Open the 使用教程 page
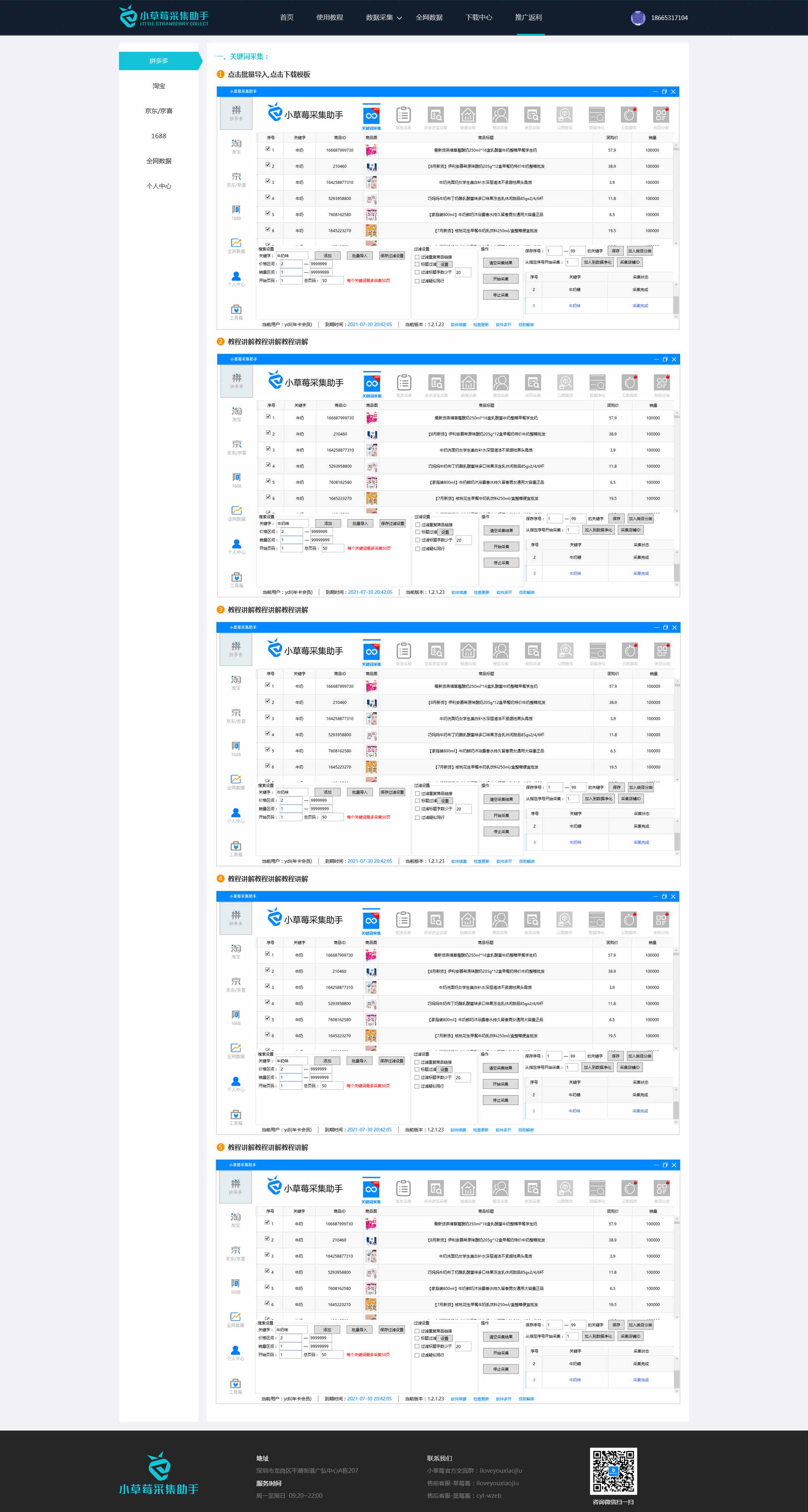This screenshot has width=808, height=1512. [x=329, y=18]
